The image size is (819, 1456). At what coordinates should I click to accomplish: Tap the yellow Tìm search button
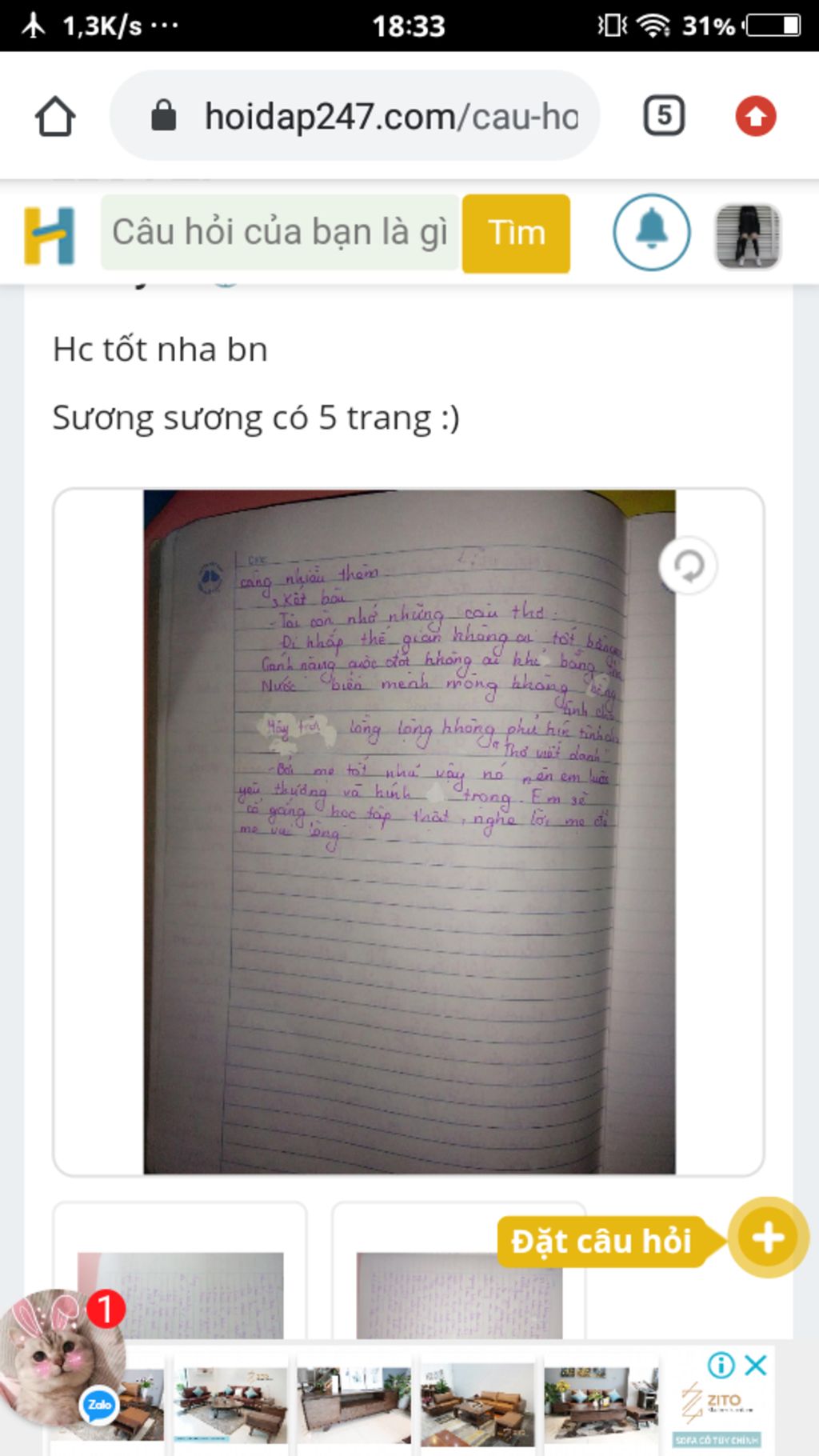516,234
